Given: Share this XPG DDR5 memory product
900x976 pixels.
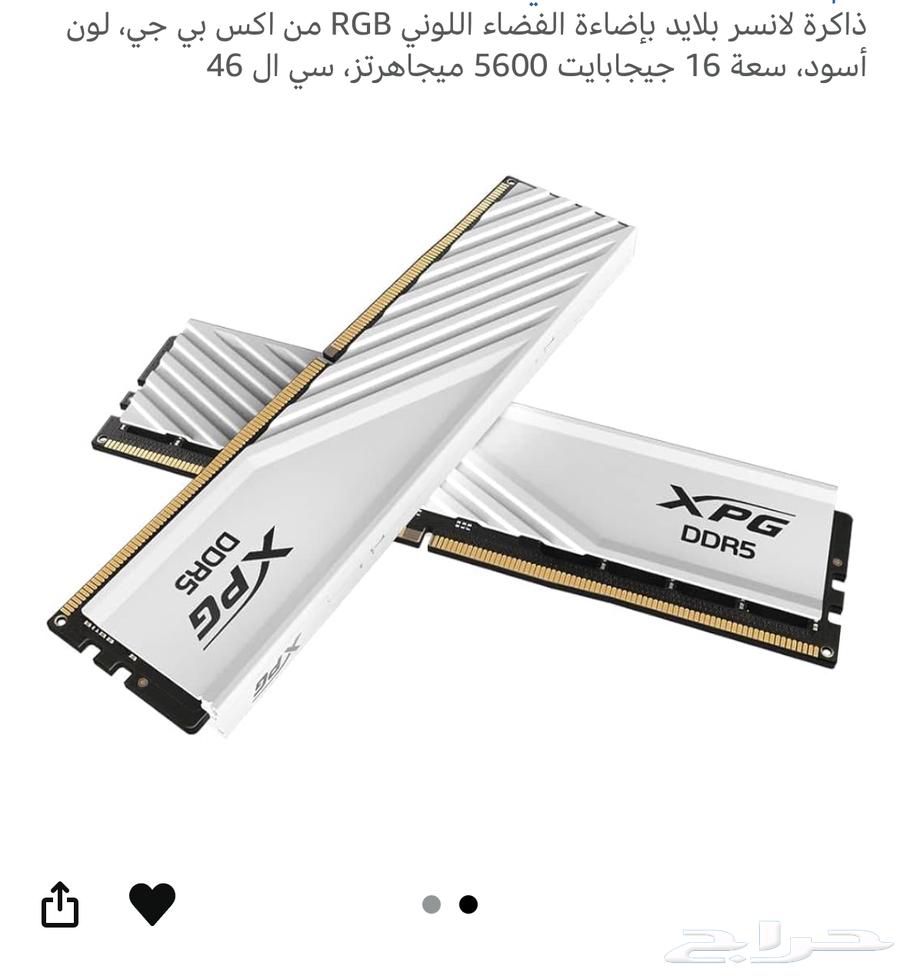Looking at the screenshot, I should [60, 905].
